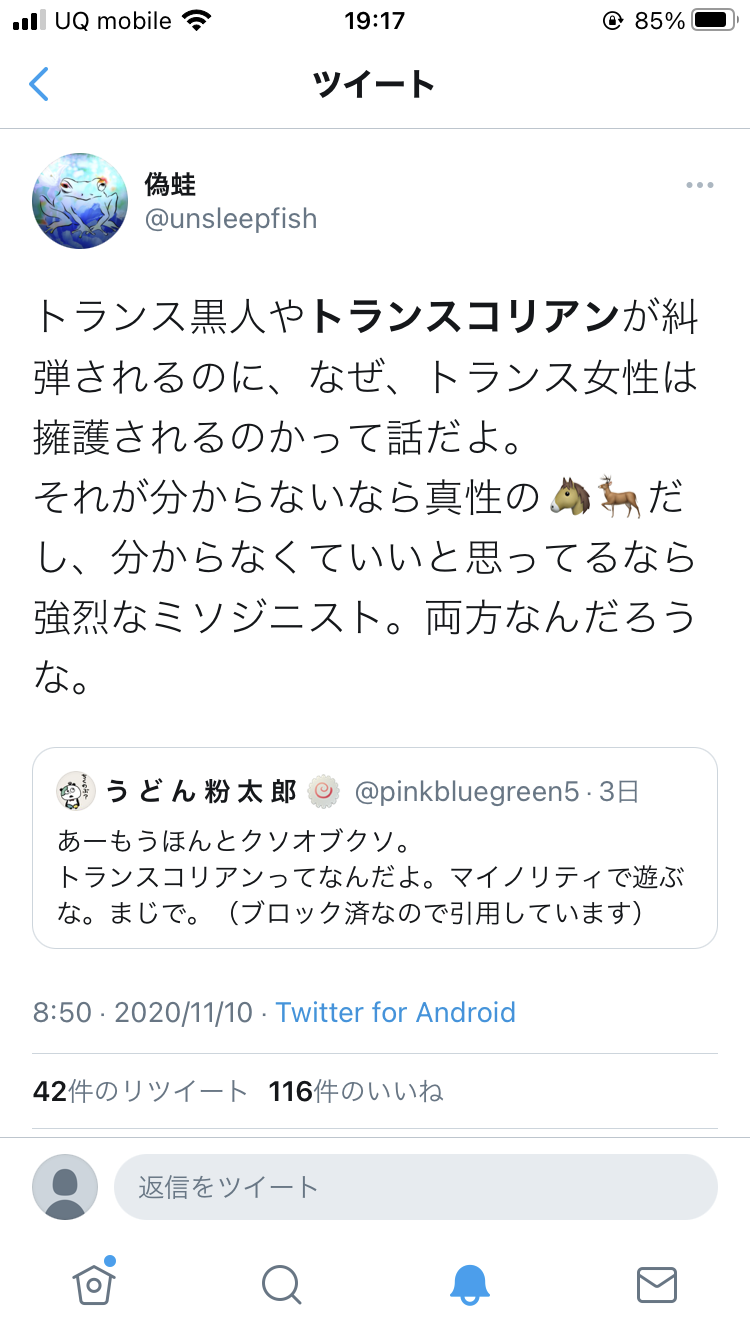This screenshot has width=750, height=1334.
Task: Switch to the Home tab
Action: tap(94, 1283)
